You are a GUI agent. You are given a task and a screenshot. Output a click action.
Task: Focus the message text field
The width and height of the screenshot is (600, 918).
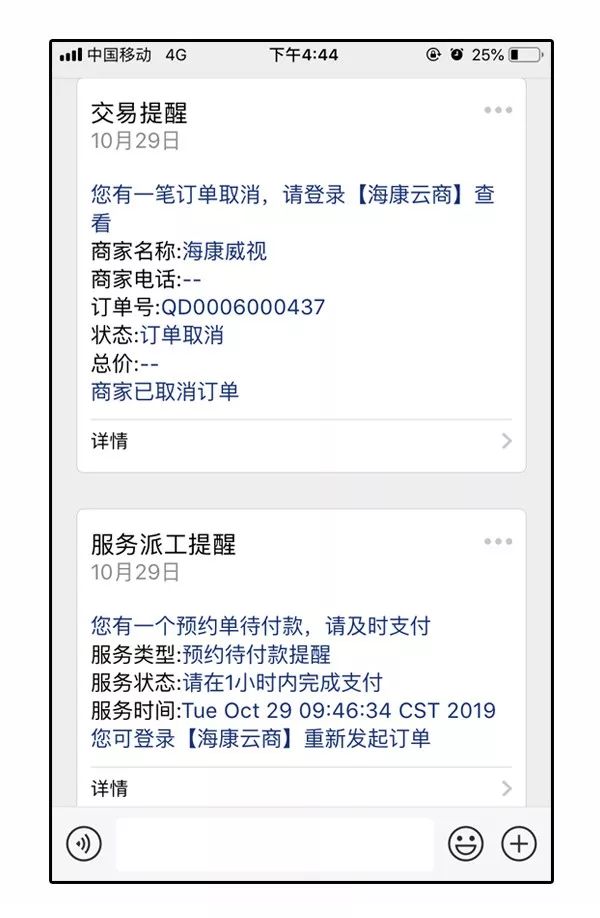[275, 844]
